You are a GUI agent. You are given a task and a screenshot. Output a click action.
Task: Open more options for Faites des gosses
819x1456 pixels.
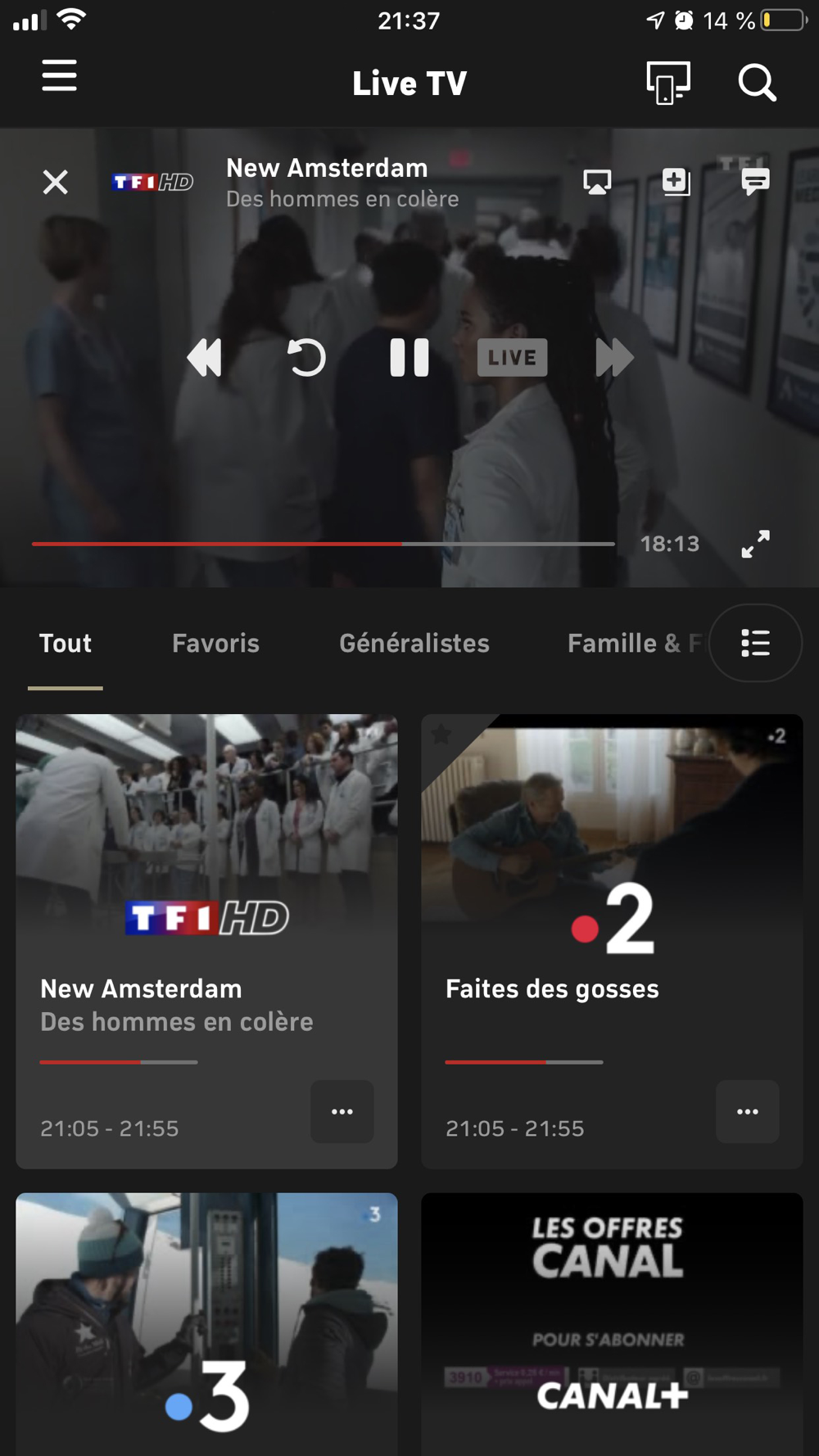click(747, 1111)
